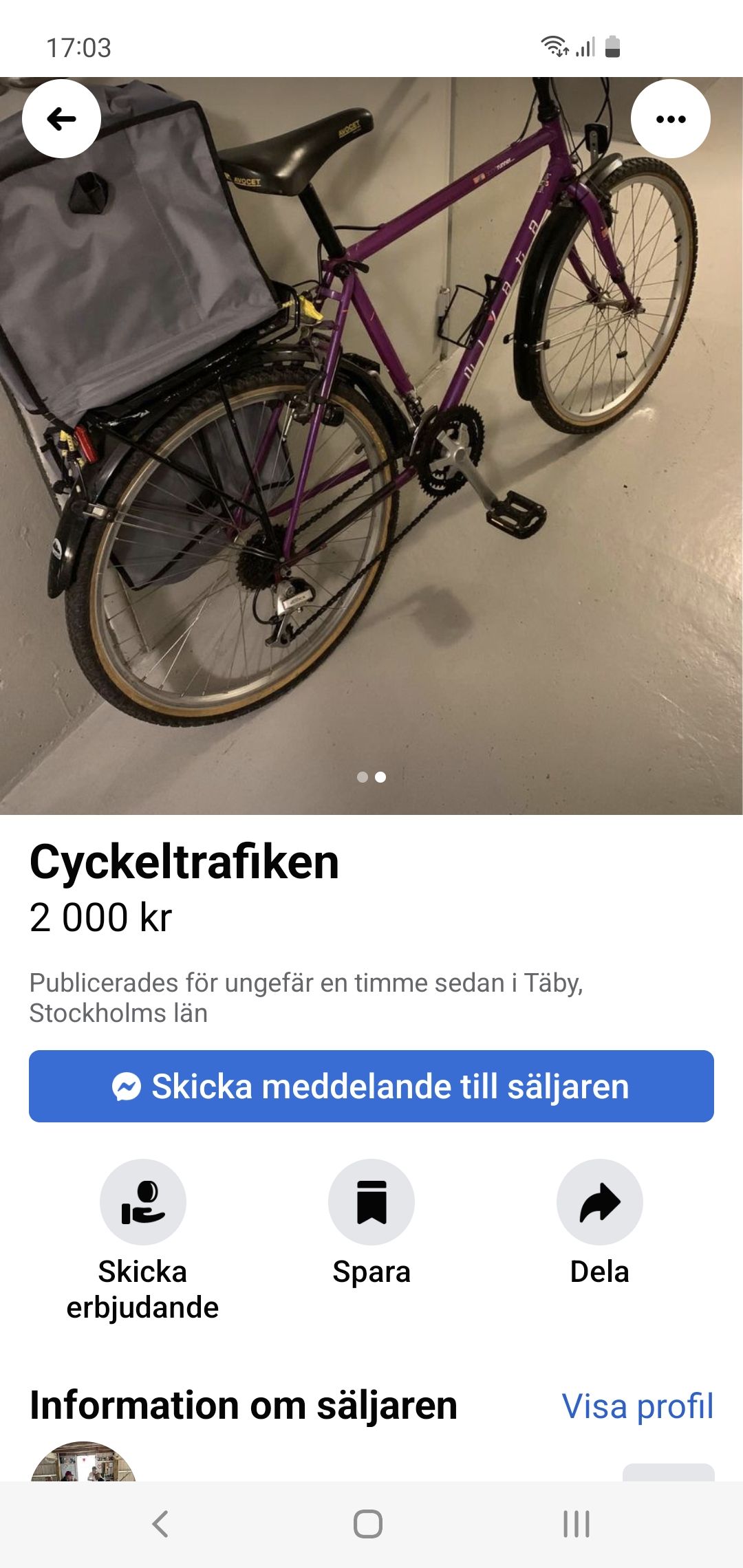The image size is (743, 1568).
Task: Select Skicka erbjudande to make an offer
Action: [142, 1202]
